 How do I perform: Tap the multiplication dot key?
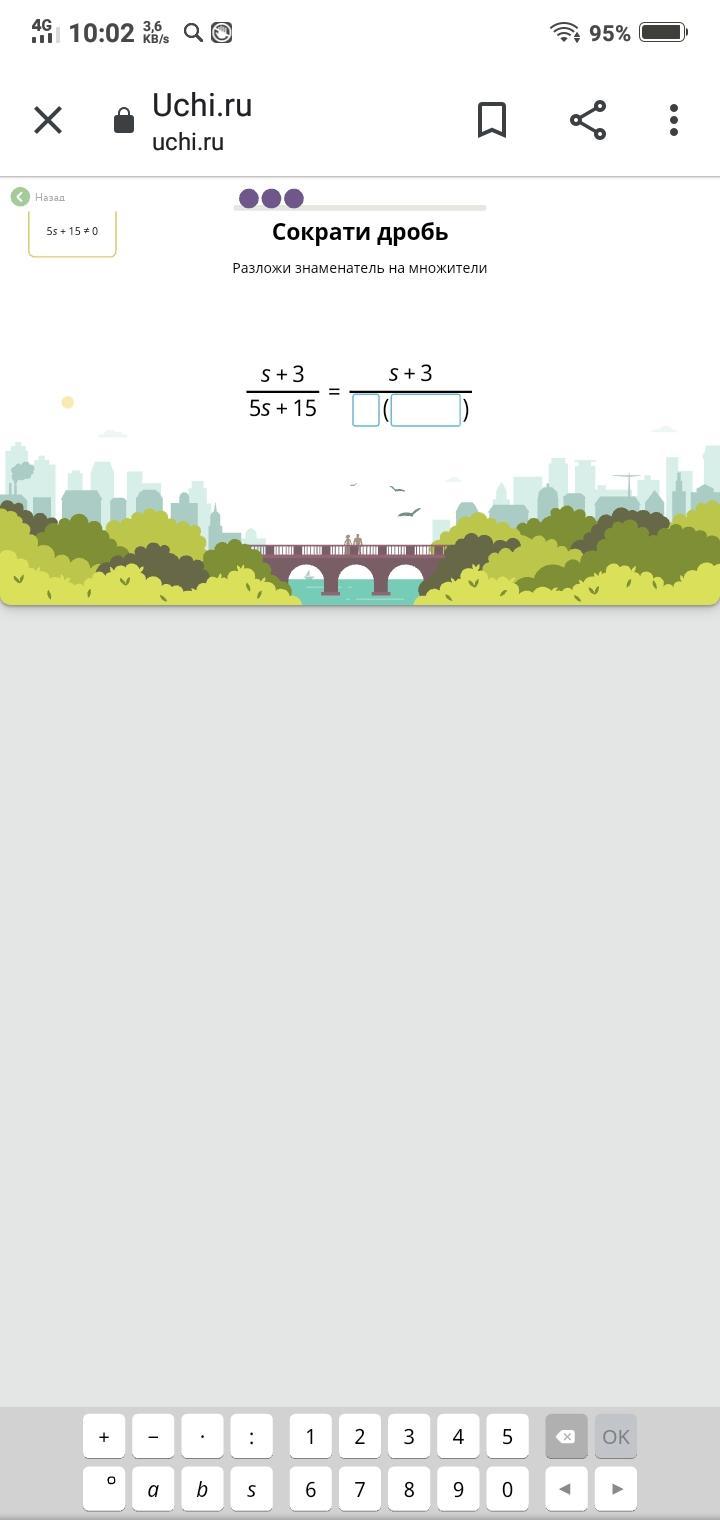pyautogui.click(x=202, y=1437)
